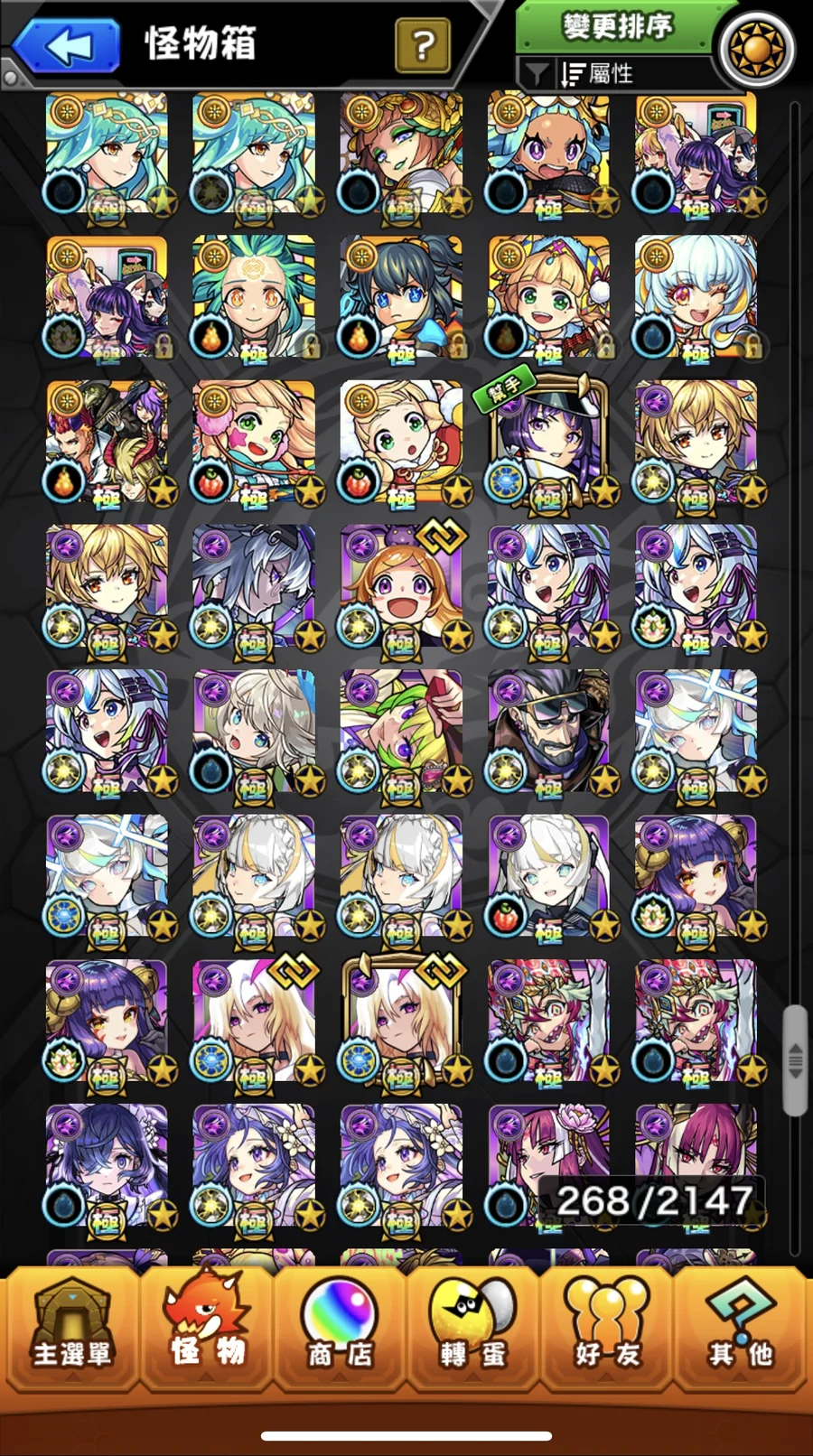Open the 其他 tab

coord(741,1327)
